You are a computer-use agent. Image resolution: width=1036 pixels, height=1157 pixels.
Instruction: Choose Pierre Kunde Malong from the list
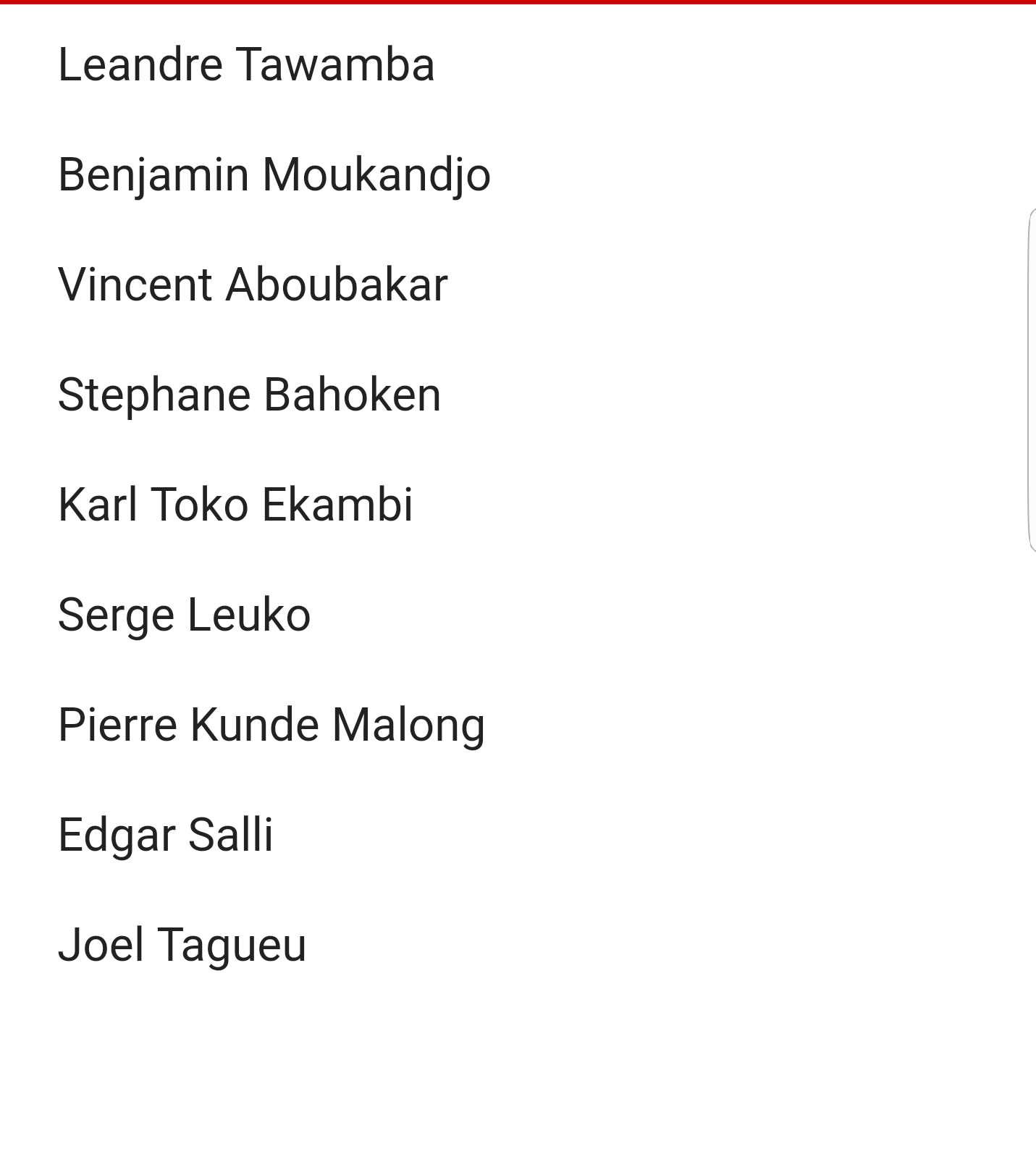[x=271, y=725]
